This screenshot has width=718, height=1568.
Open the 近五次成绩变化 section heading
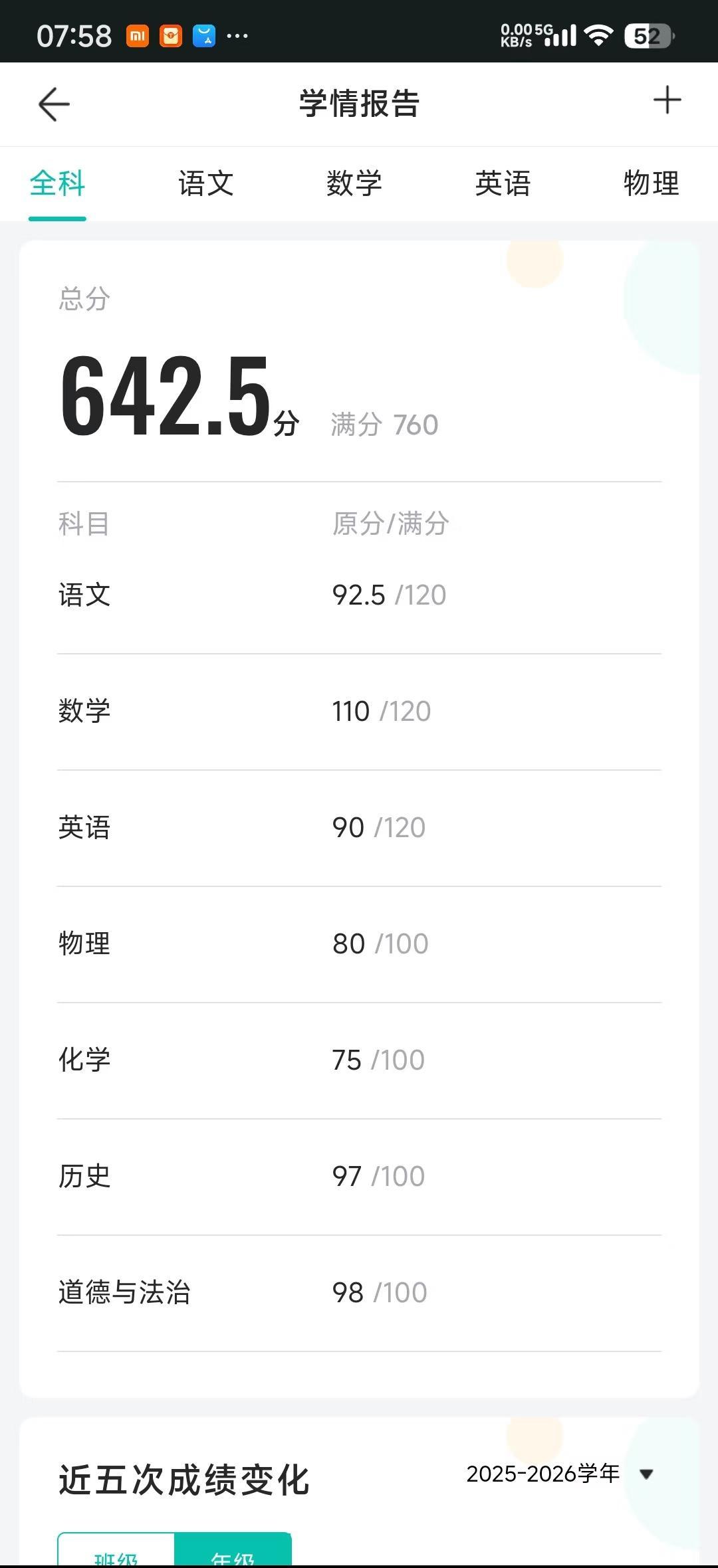184,1477
